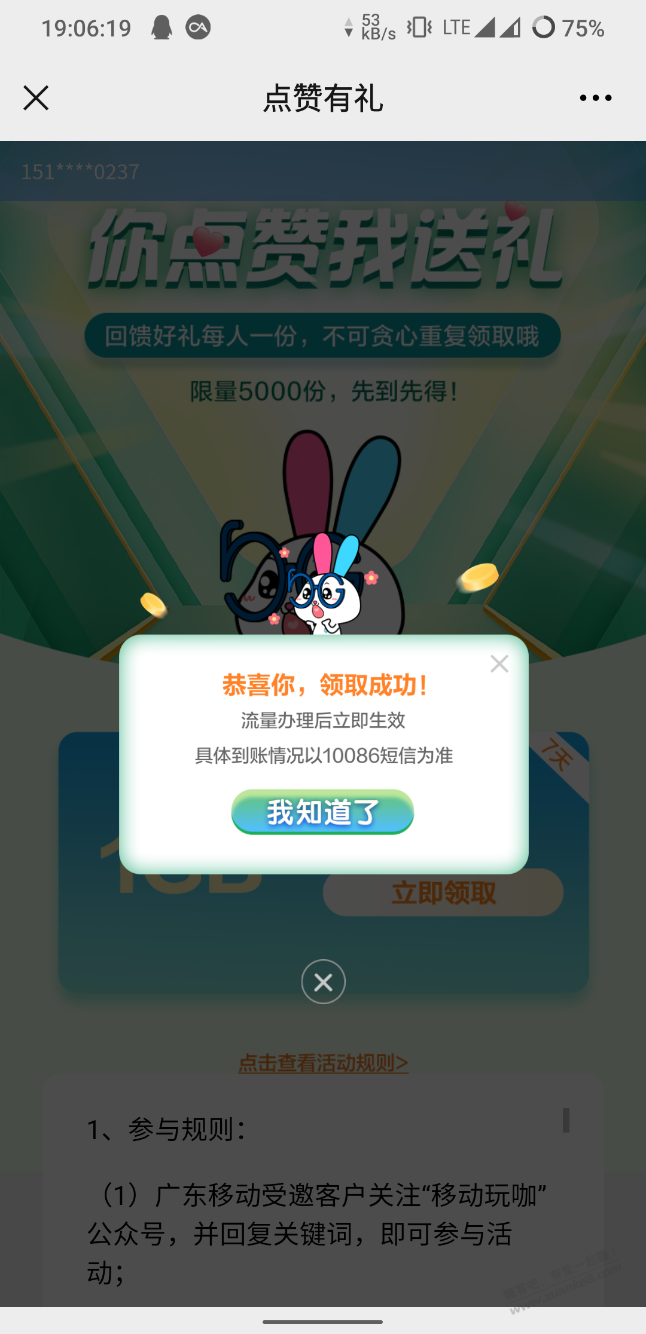Tap 立即领取 to claim the data package
Image resolution: width=646 pixels, height=1334 pixels.
443,892
